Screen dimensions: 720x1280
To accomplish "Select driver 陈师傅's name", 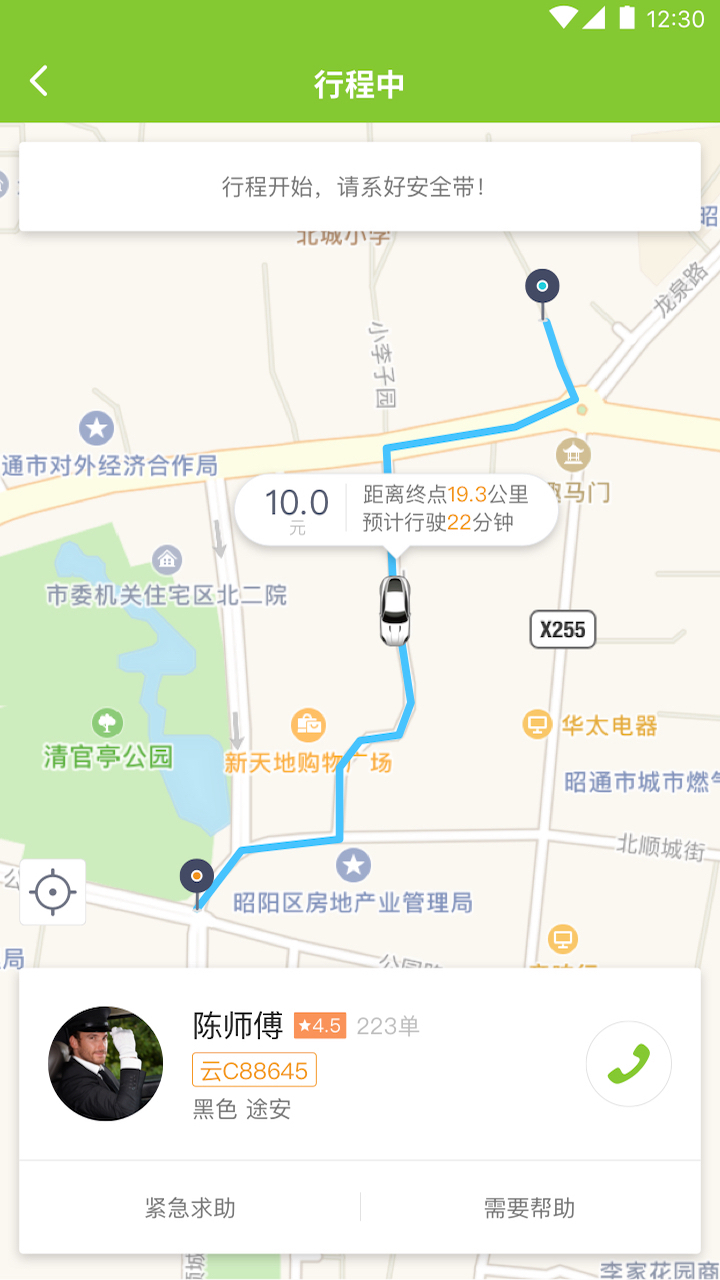I will 238,1026.
